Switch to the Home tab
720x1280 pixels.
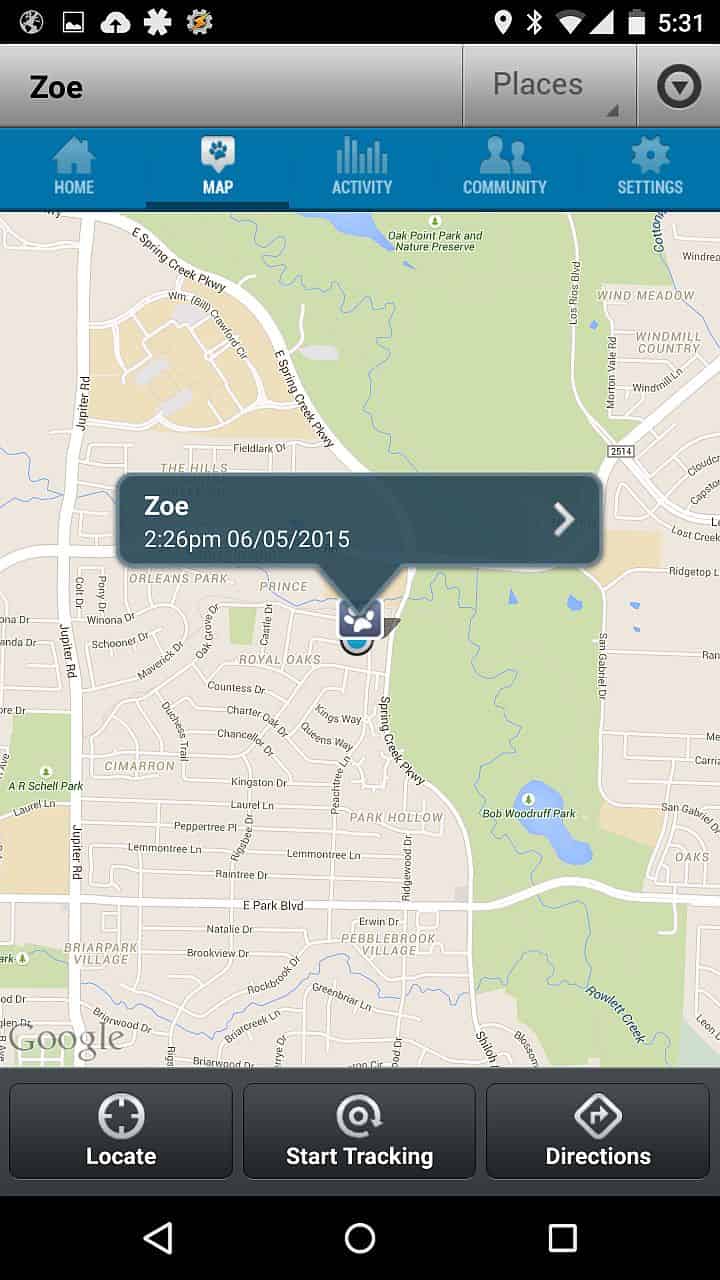(x=74, y=168)
